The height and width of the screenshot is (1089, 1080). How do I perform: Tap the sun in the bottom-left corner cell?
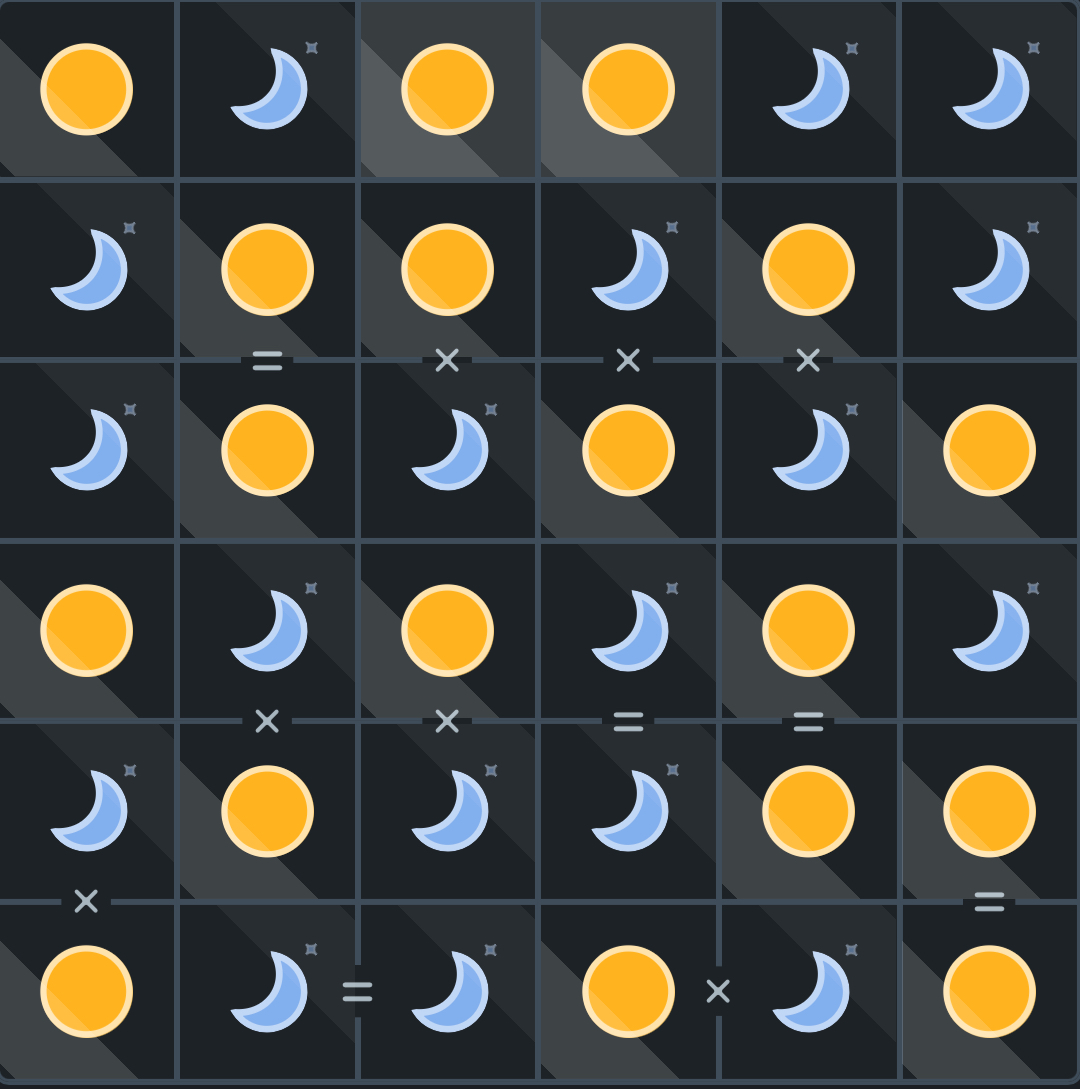[87, 991]
